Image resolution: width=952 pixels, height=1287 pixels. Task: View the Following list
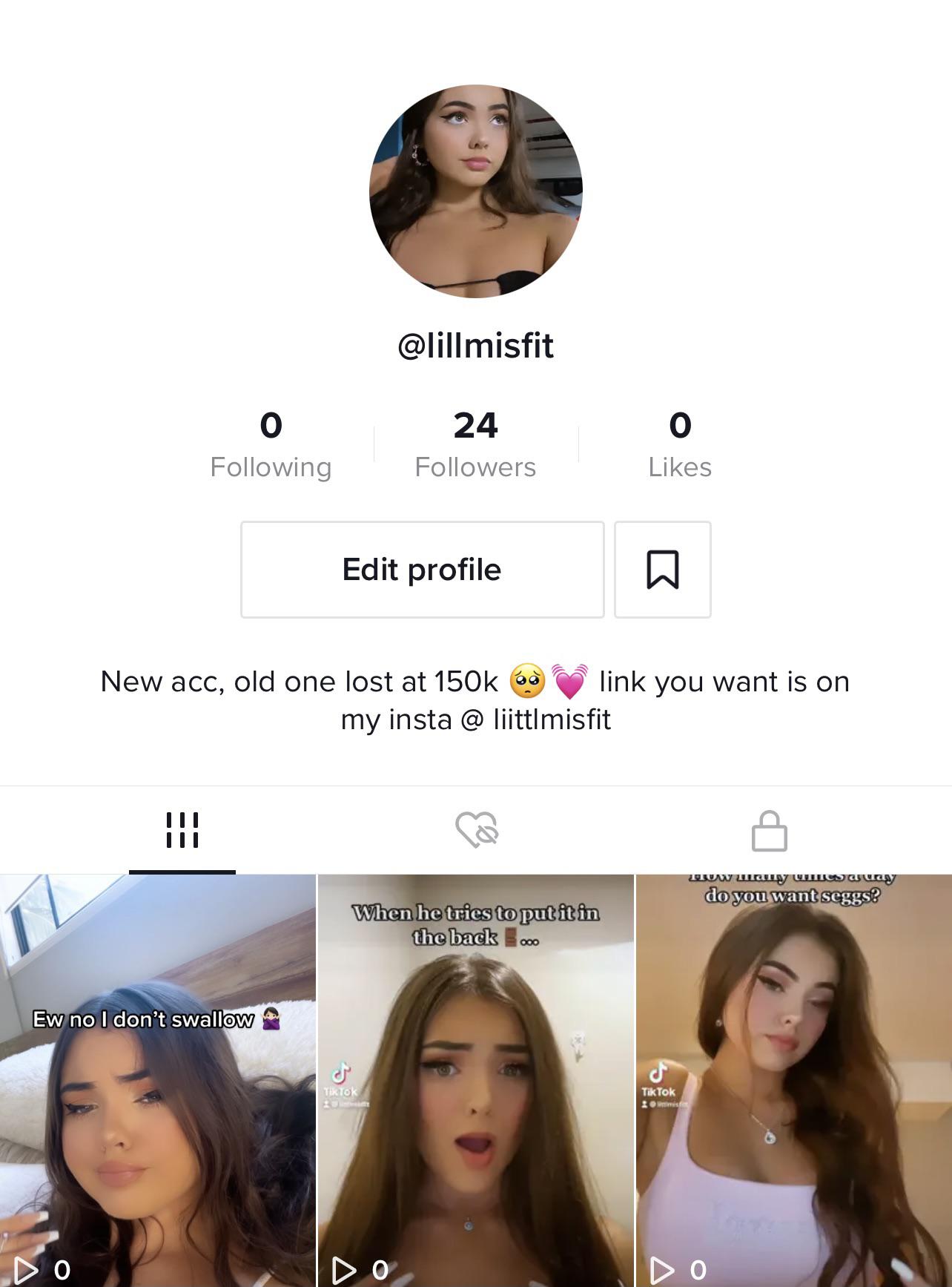coord(271,444)
